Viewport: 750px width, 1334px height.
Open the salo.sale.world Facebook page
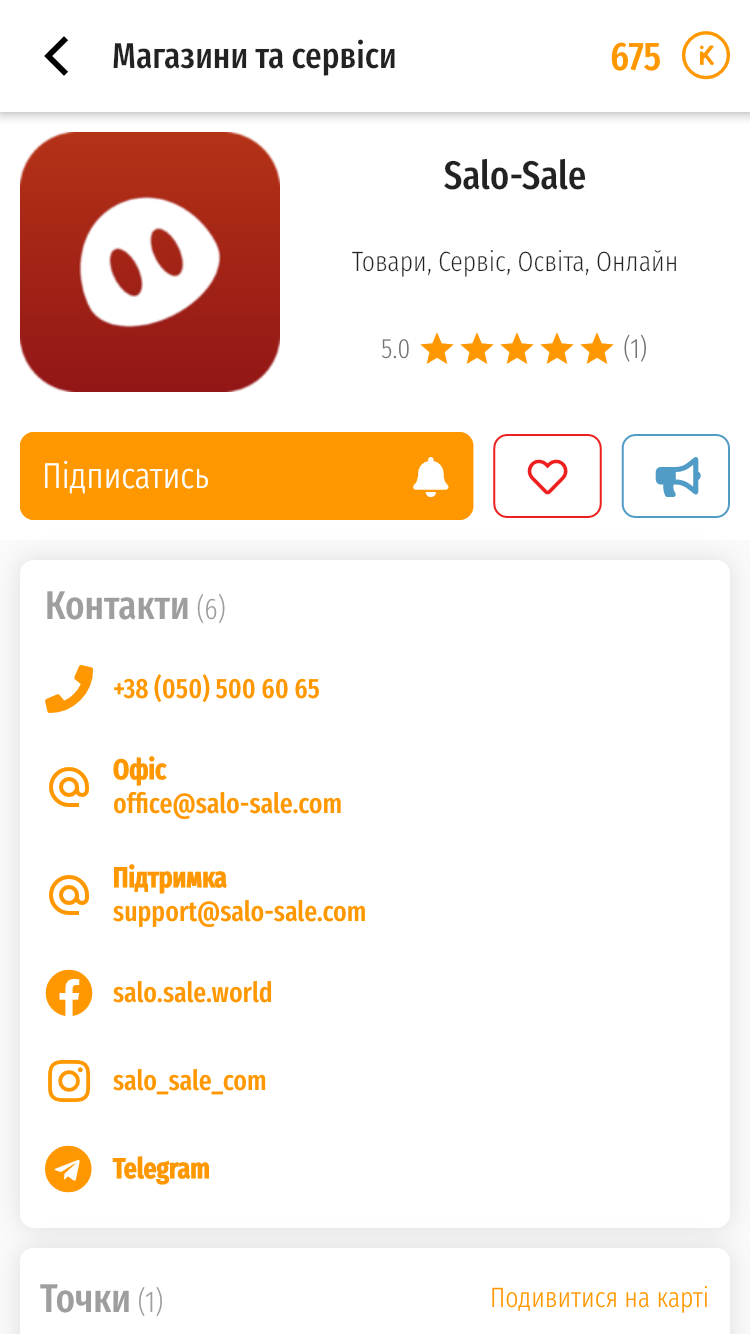click(192, 993)
